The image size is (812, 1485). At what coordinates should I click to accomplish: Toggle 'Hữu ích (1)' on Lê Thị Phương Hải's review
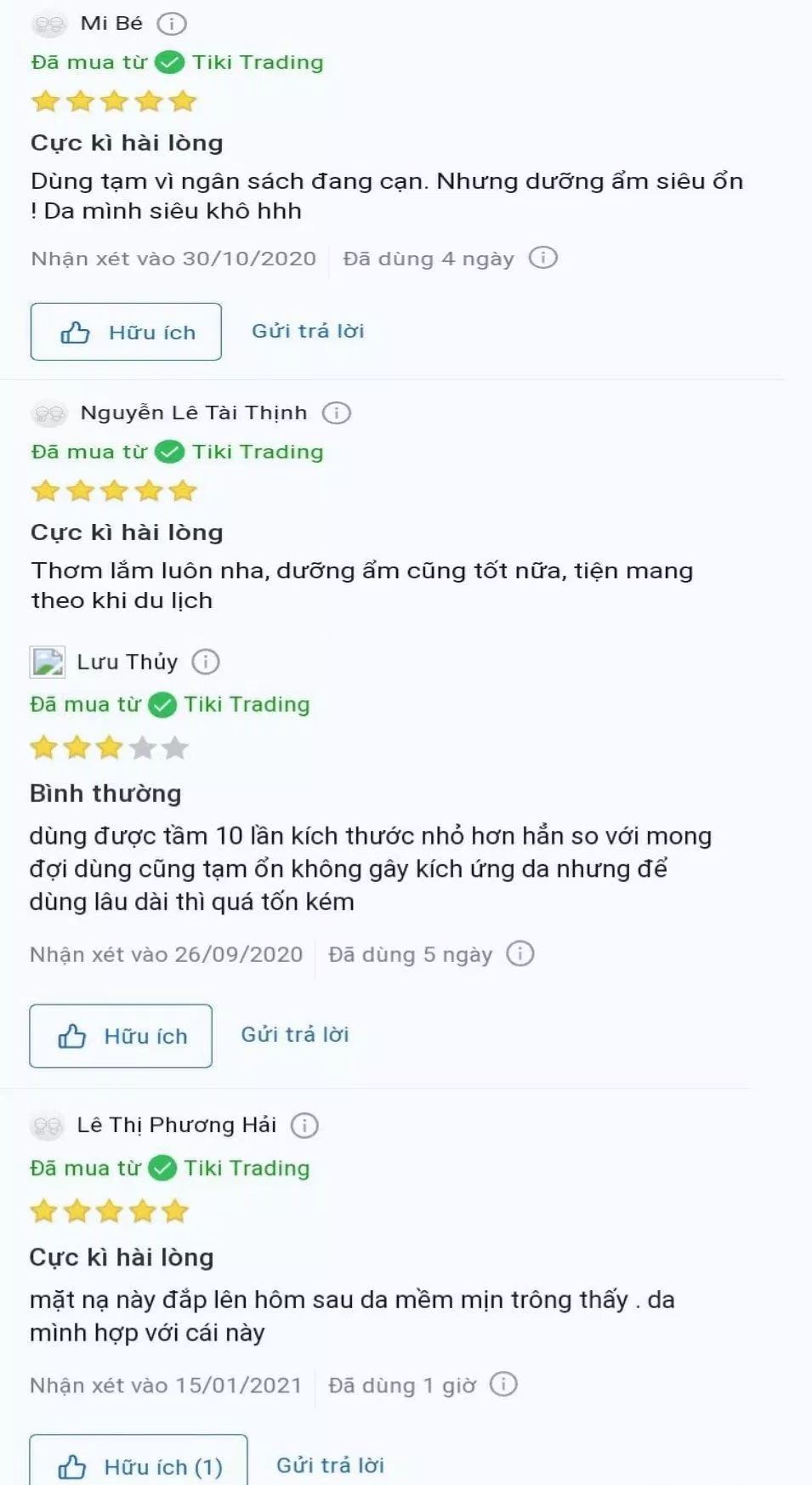[x=139, y=1466]
